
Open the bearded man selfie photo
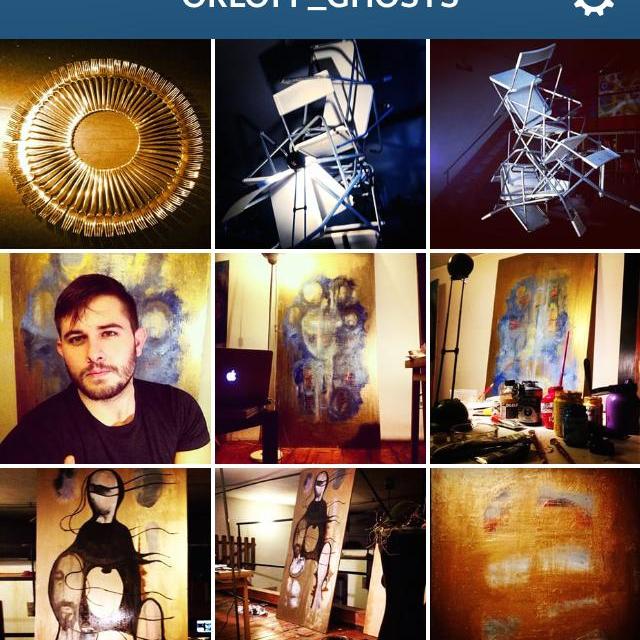click(x=105, y=358)
